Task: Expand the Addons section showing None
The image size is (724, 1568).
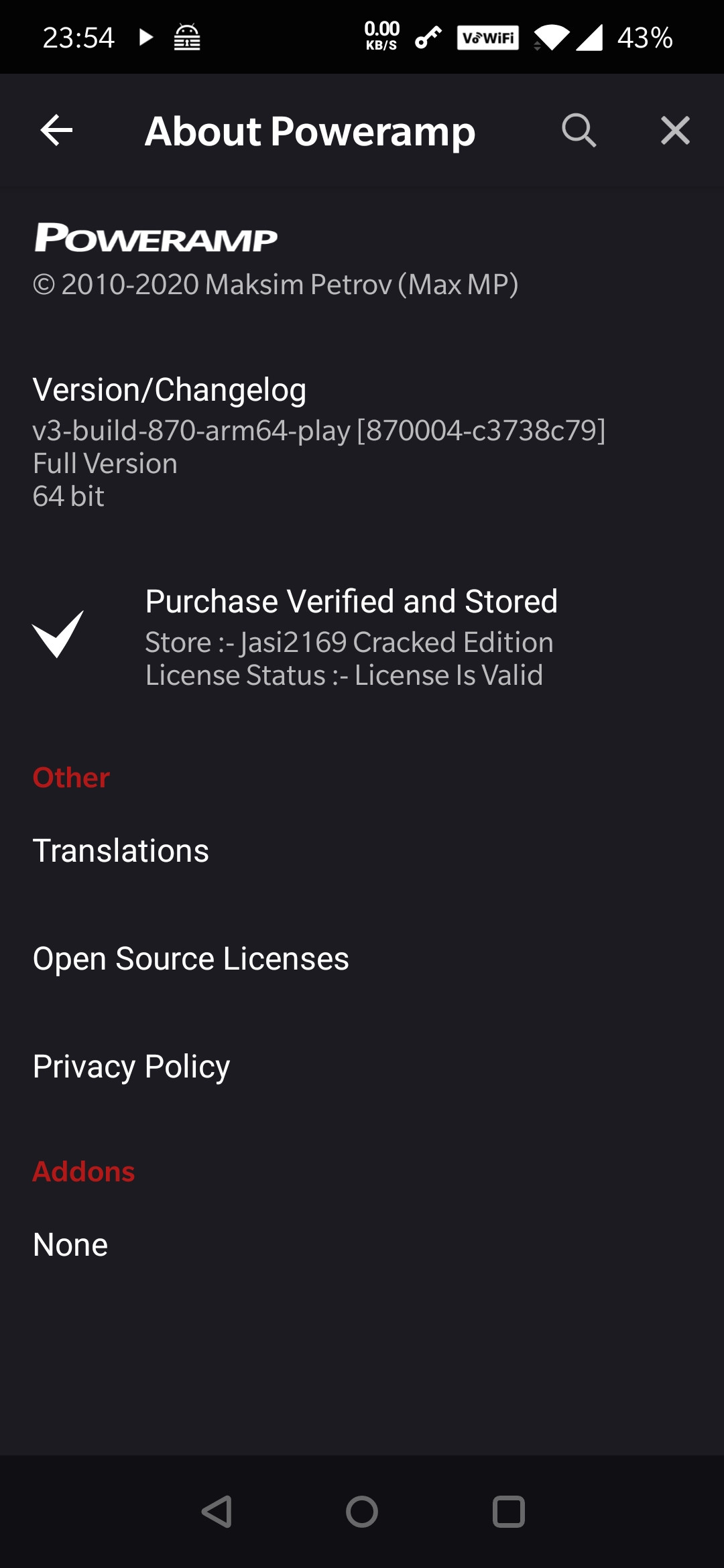Action: click(70, 1243)
